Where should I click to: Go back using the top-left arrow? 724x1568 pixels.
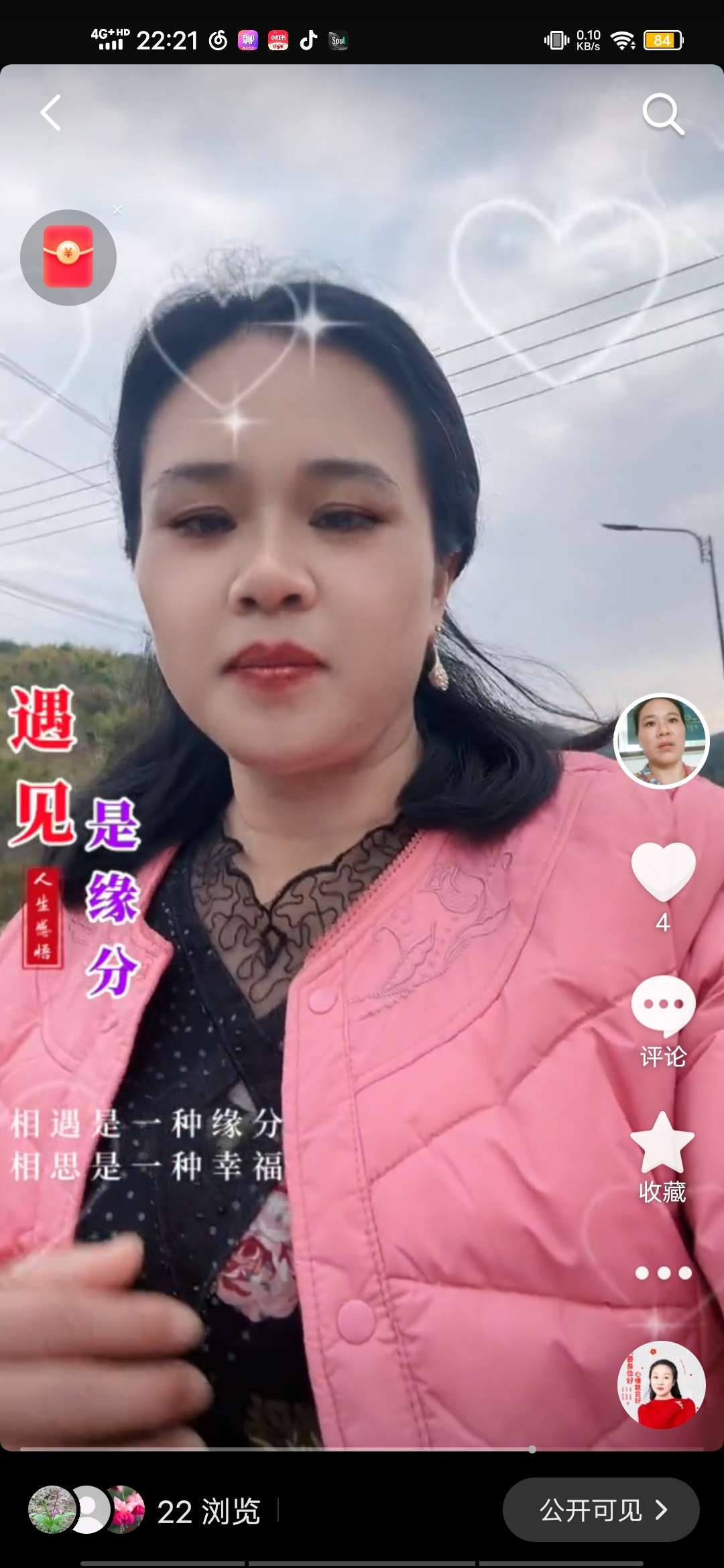pyautogui.click(x=51, y=113)
